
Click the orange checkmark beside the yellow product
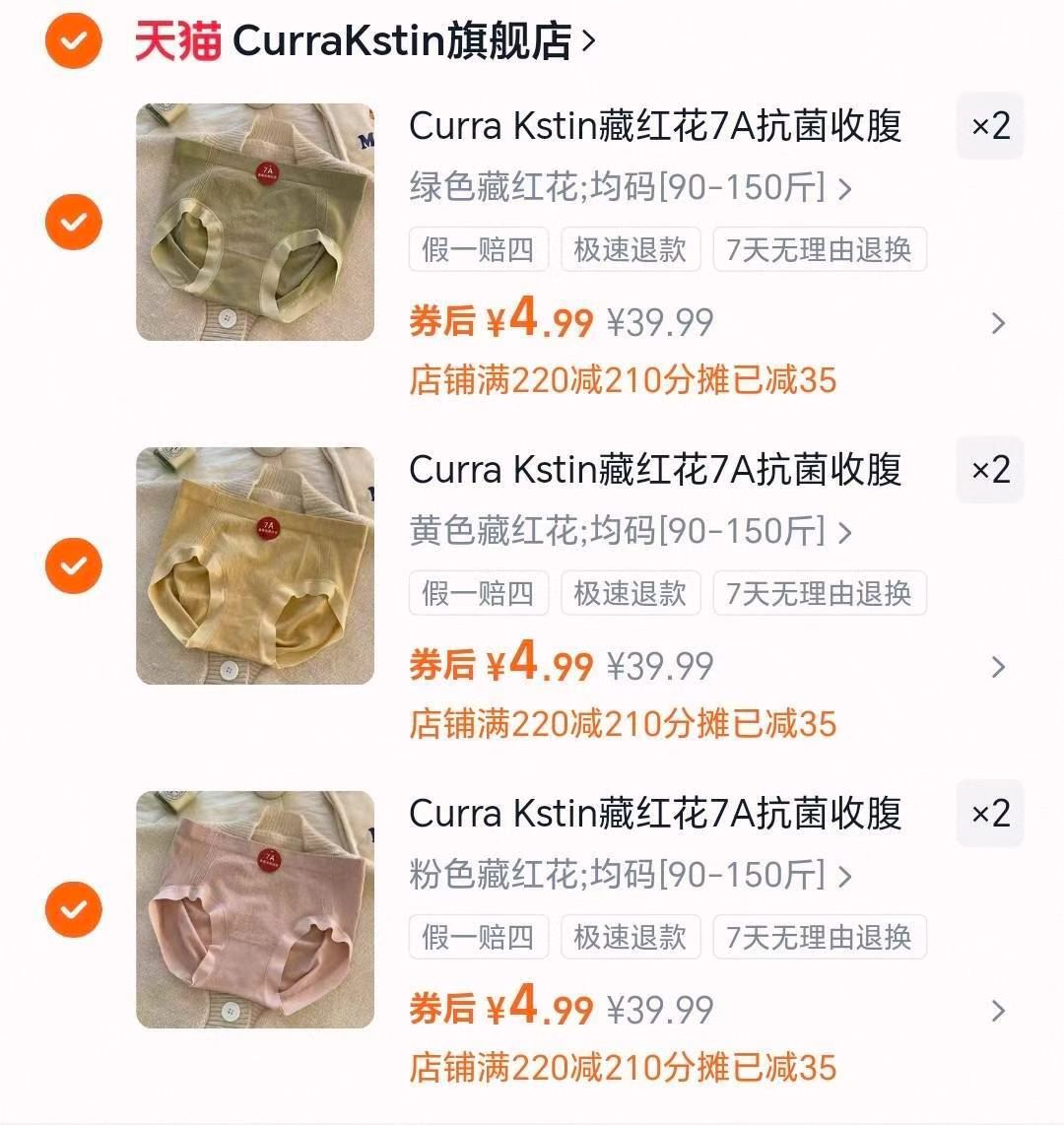(73, 565)
